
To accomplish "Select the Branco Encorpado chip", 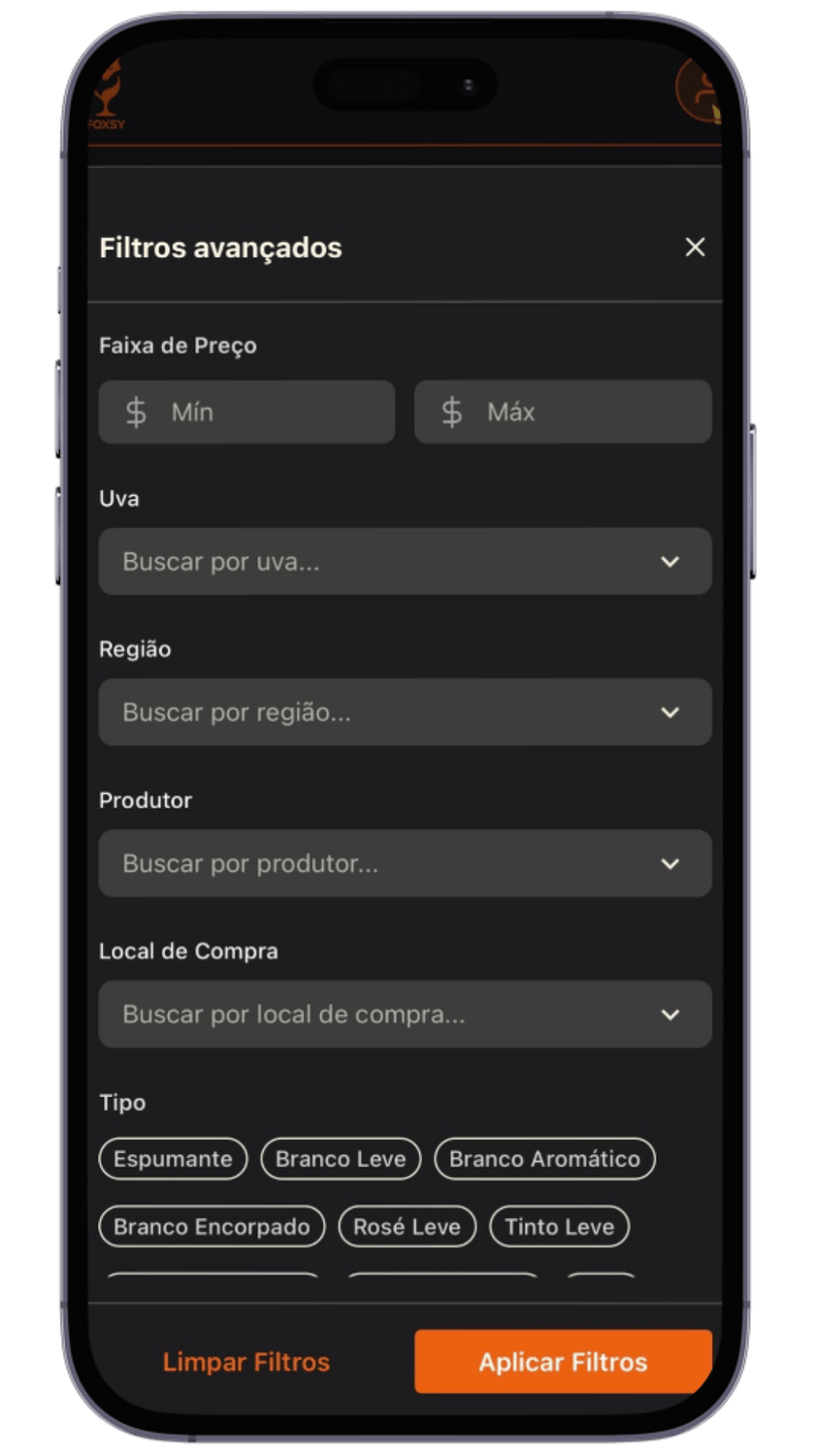I will 212,1227.
